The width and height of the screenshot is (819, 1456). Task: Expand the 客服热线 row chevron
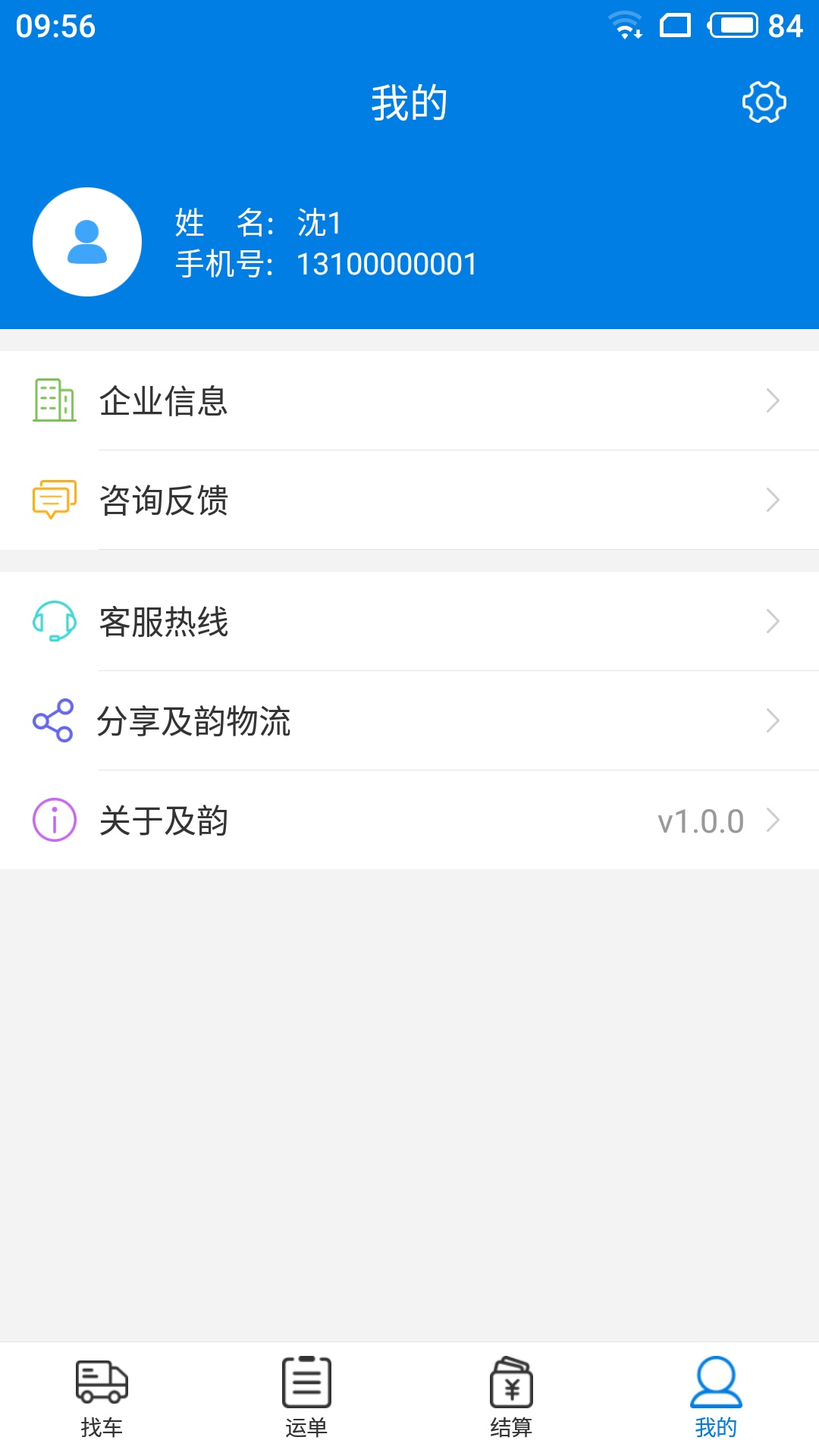point(773,622)
